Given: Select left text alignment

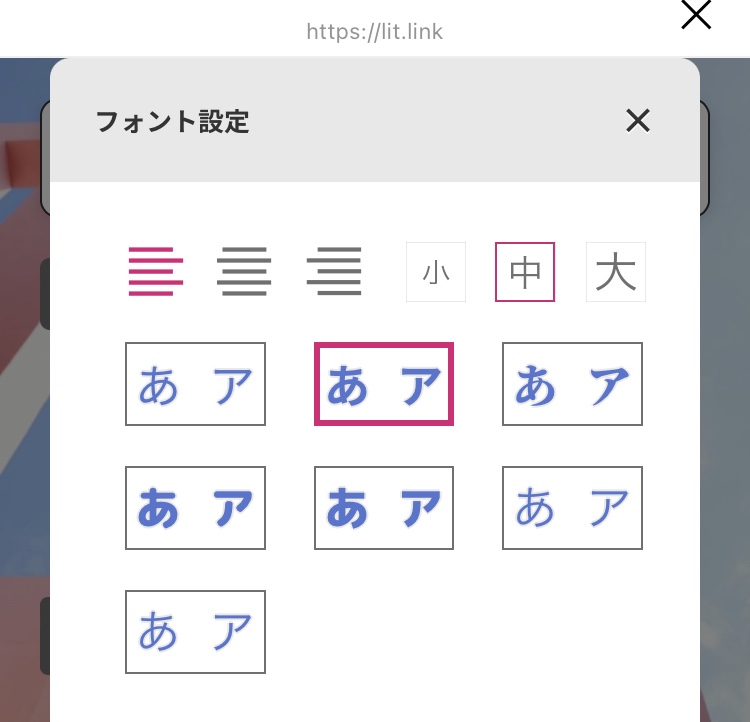Looking at the screenshot, I should (155, 272).
